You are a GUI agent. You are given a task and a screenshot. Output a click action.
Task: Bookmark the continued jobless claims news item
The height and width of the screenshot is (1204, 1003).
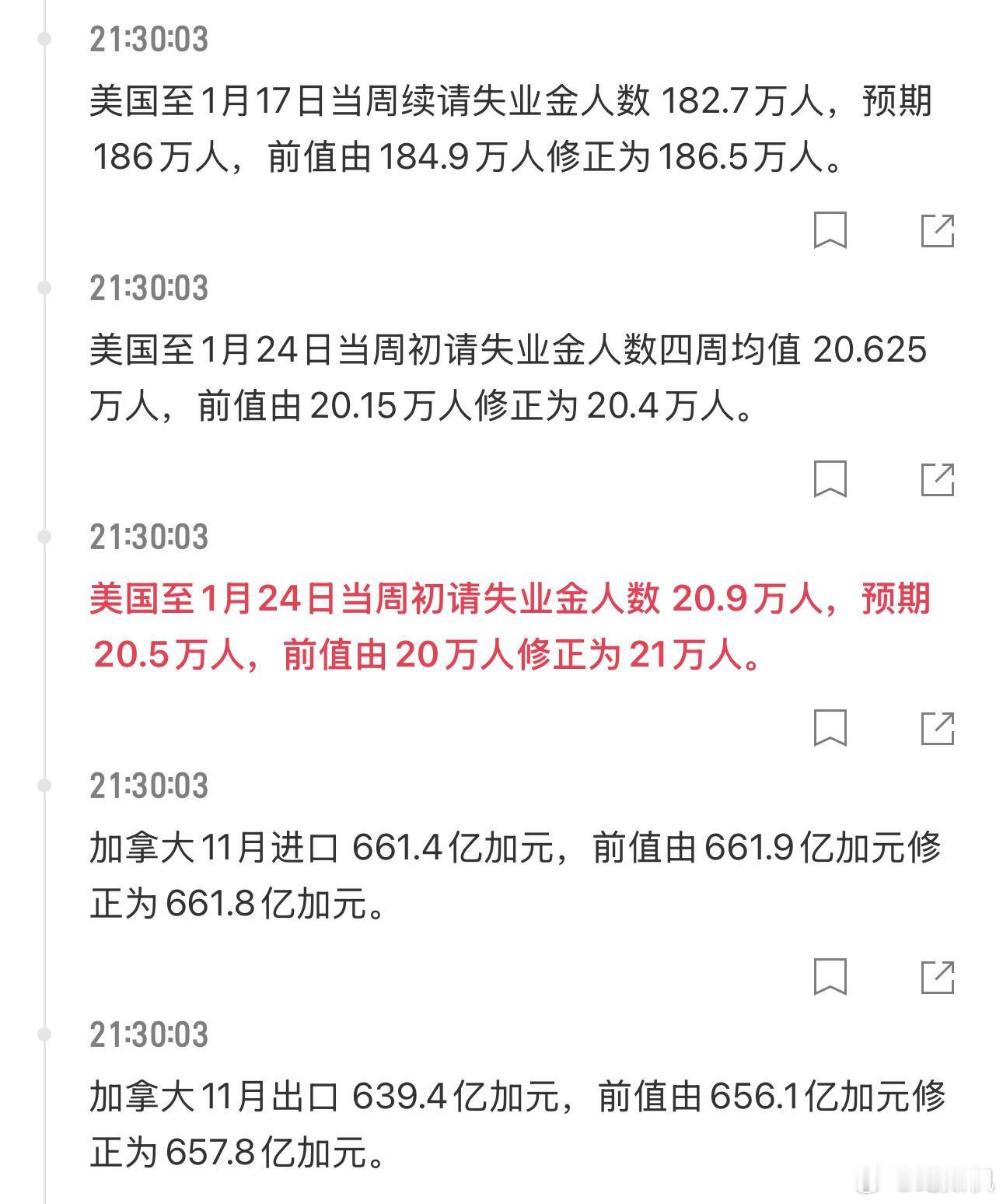tap(830, 229)
